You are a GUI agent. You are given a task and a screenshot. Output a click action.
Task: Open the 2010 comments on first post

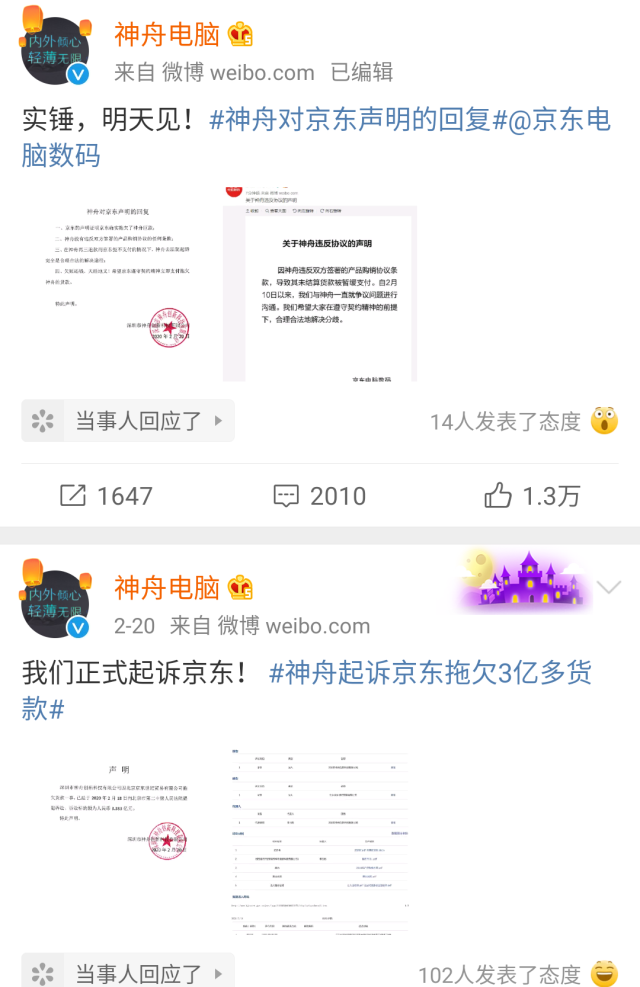(320, 495)
